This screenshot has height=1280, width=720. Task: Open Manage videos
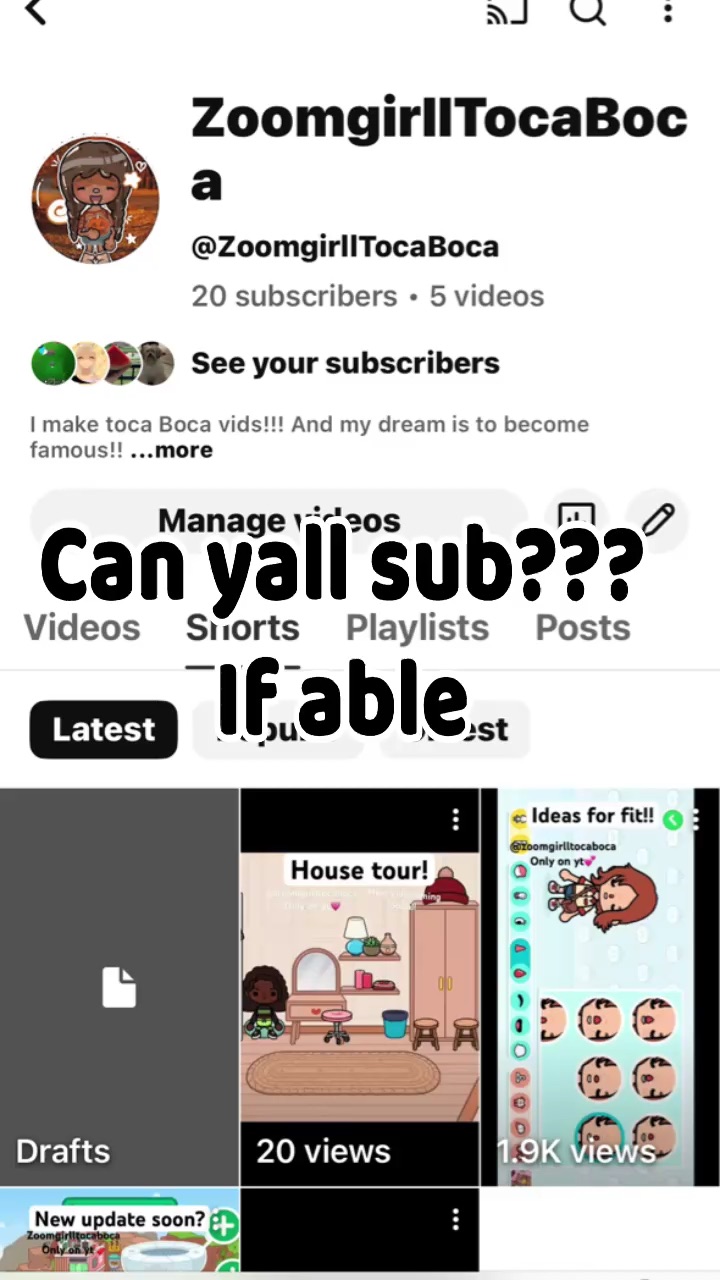pos(278,520)
